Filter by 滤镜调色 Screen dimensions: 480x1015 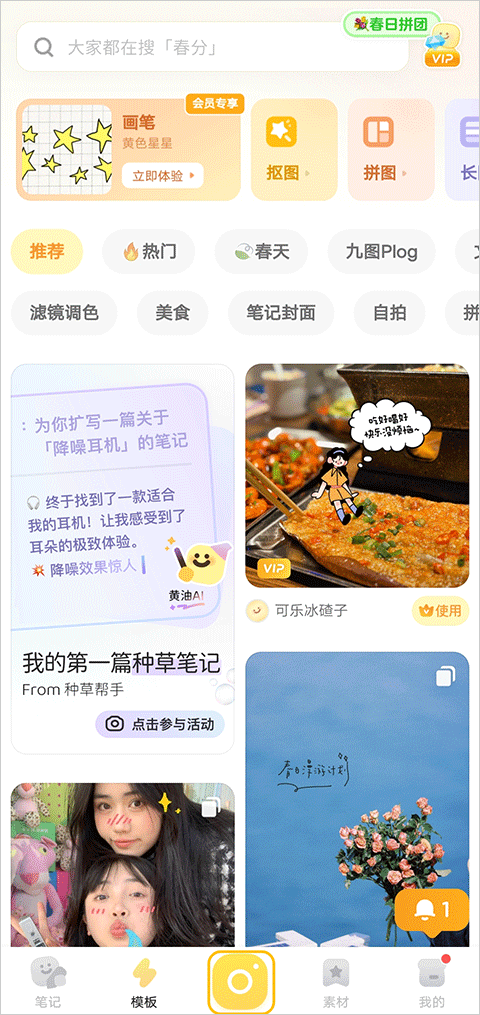pyautogui.click(x=64, y=313)
